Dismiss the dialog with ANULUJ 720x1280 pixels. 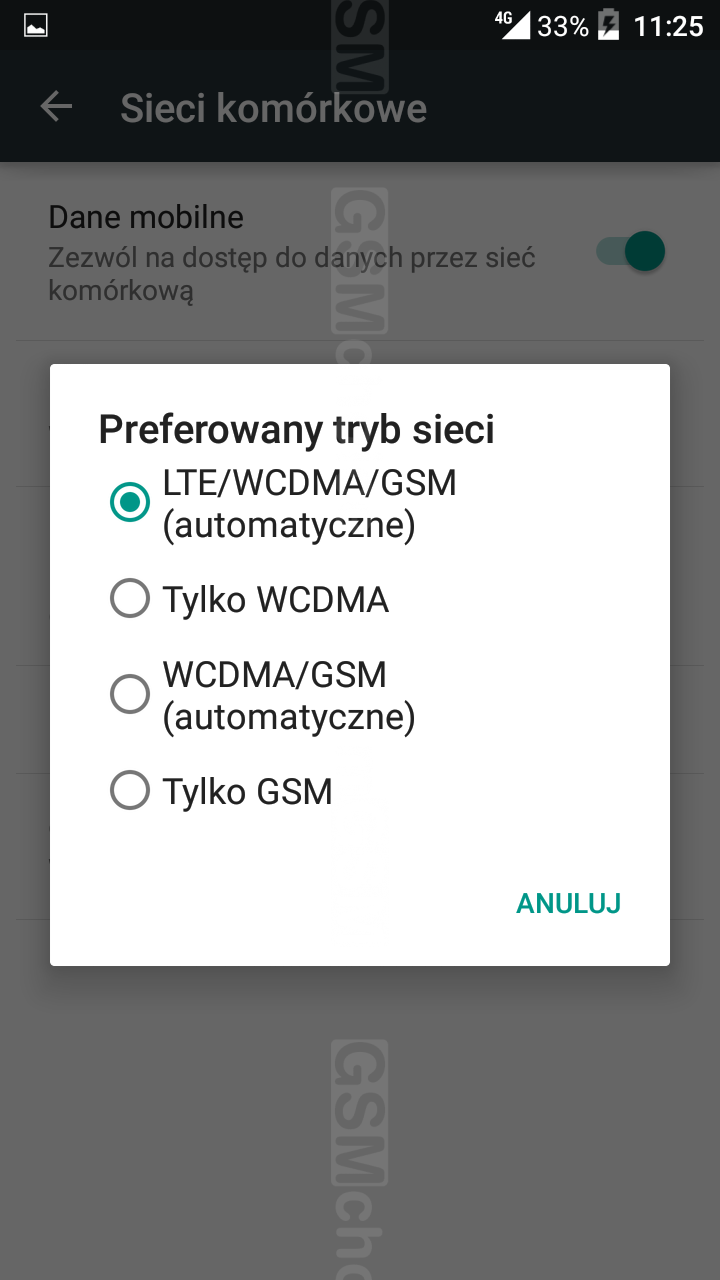pyautogui.click(x=568, y=904)
